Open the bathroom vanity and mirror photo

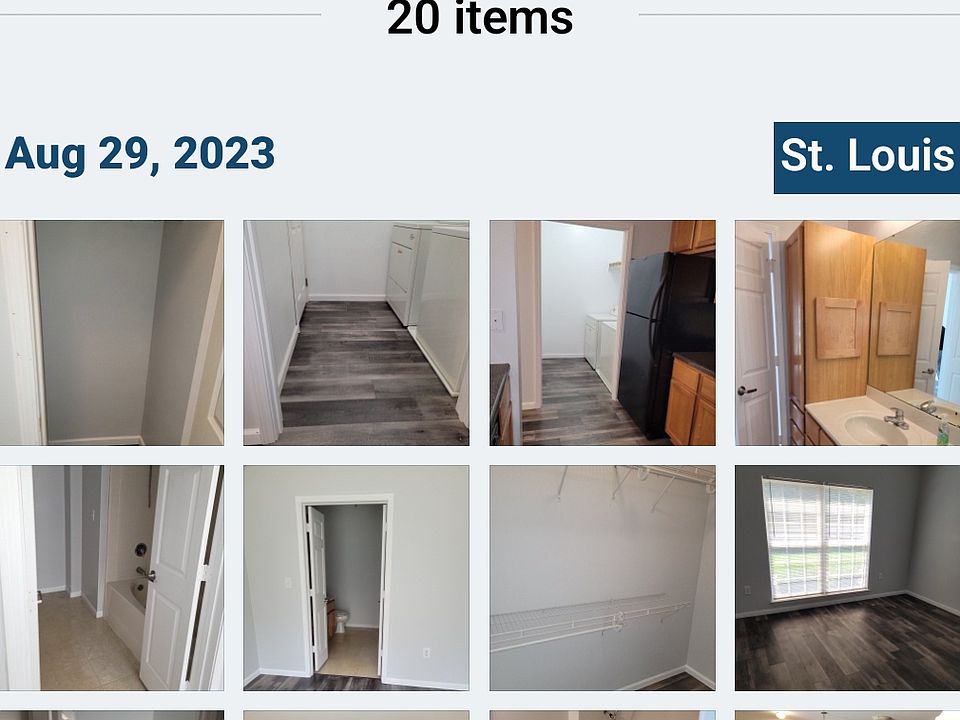pos(847,333)
